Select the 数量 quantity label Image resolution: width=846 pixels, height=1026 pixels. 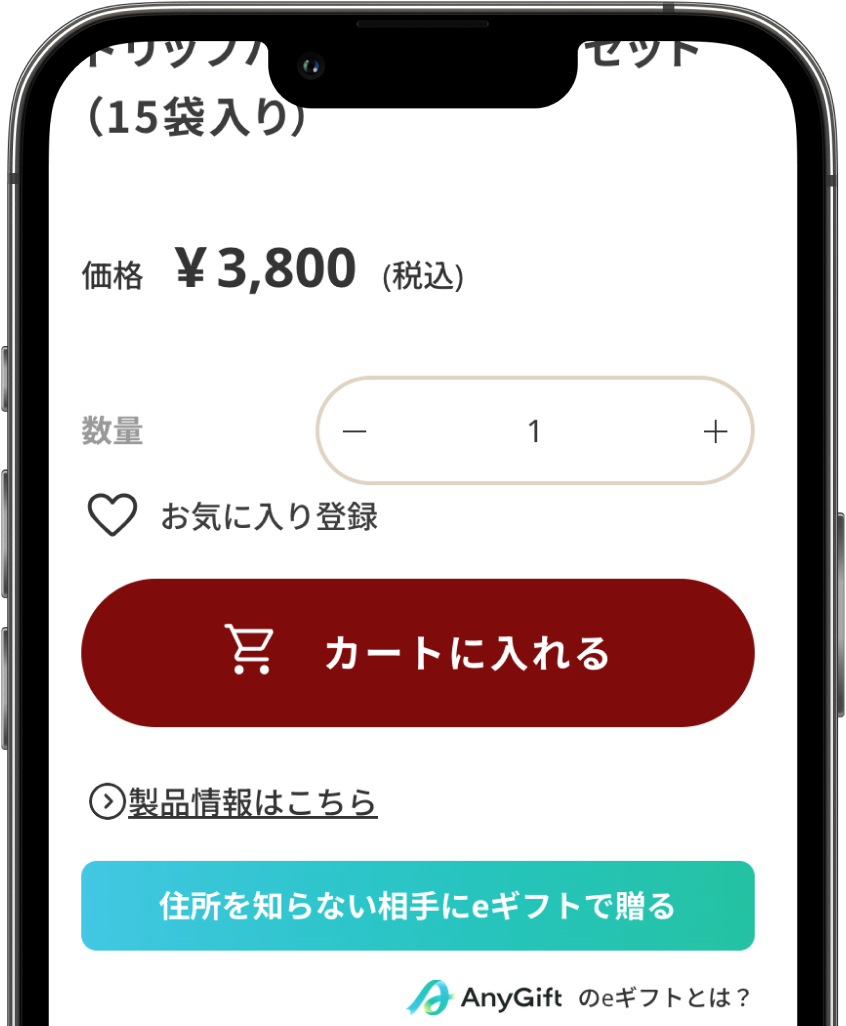point(112,431)
